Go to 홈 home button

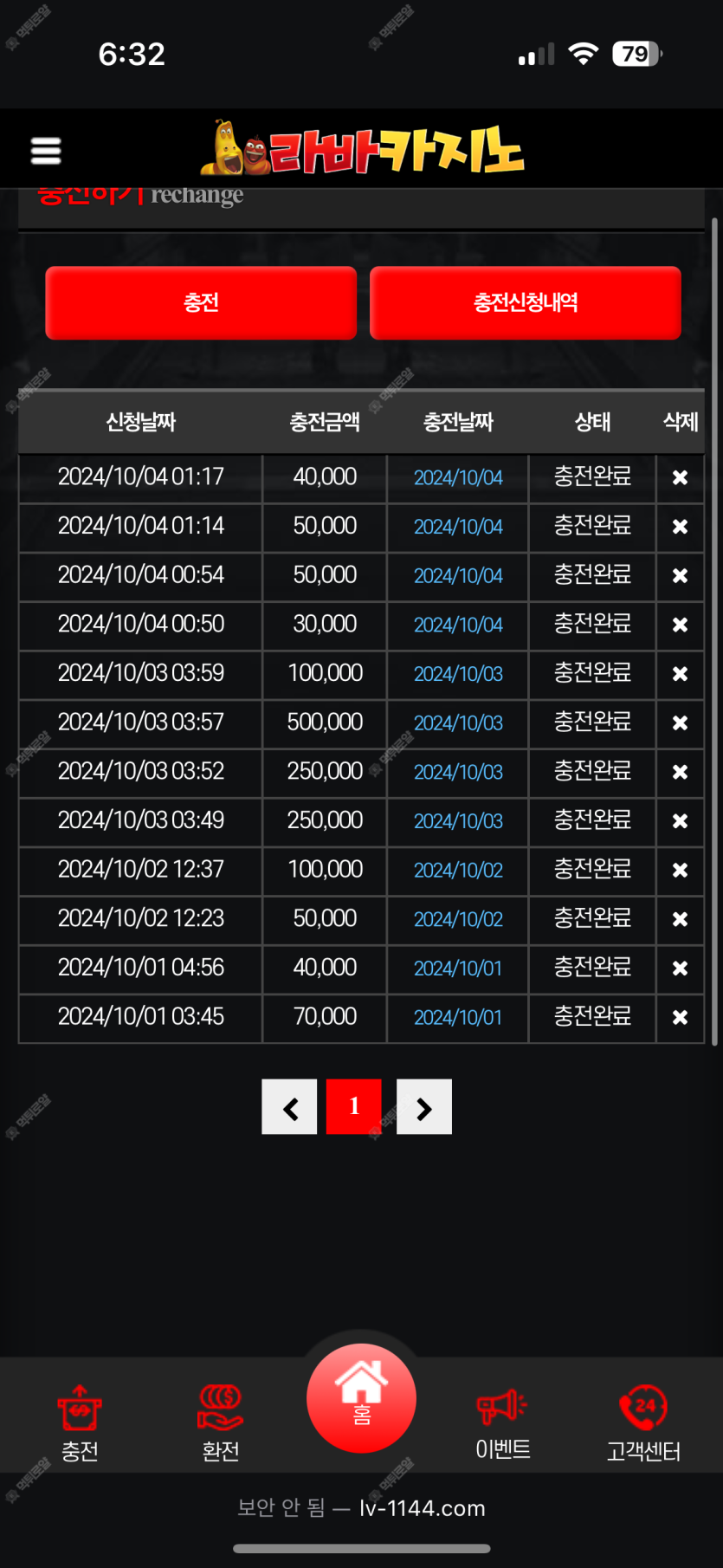click(x=361, y=1397)
